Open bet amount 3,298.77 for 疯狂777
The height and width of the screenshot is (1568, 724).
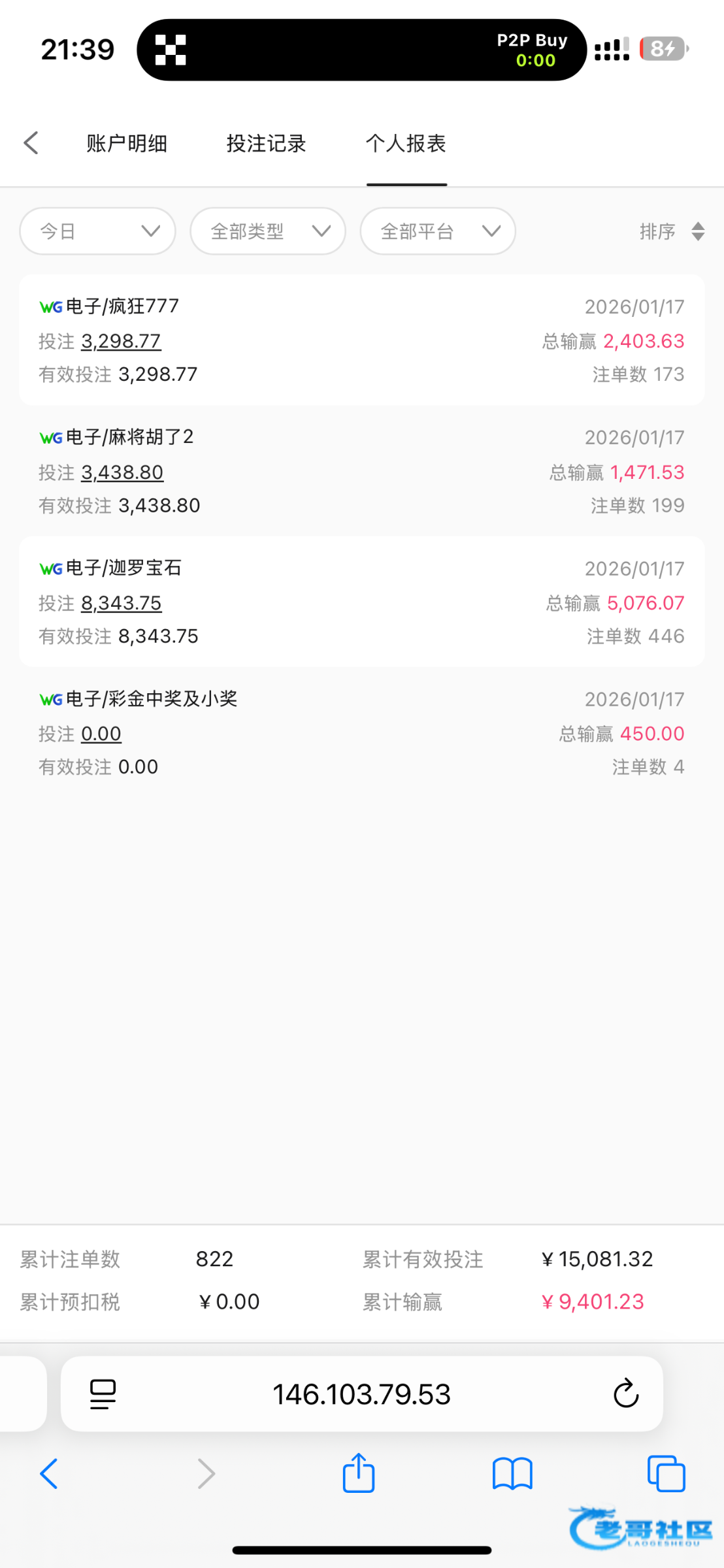121,341
